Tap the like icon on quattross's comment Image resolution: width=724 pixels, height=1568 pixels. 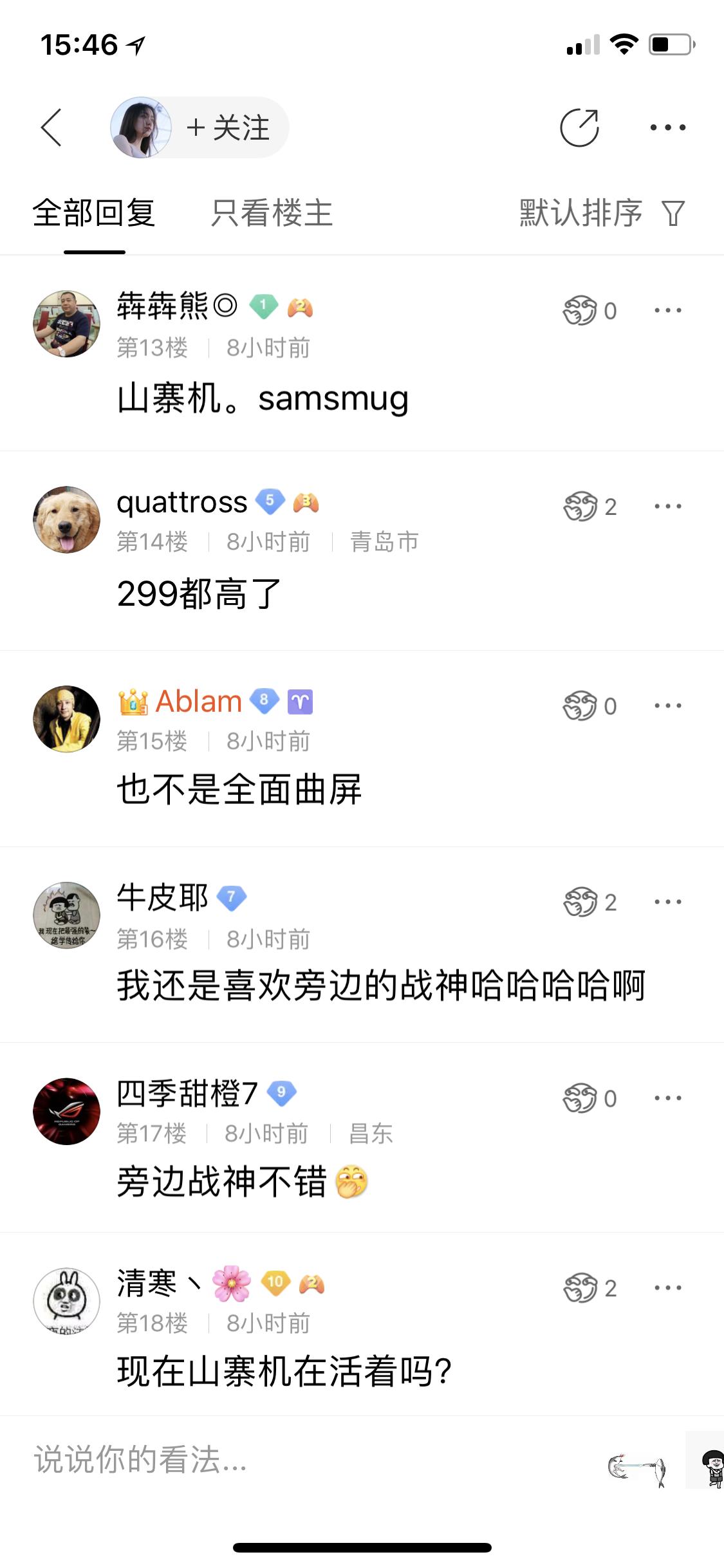tap(581, 505)
